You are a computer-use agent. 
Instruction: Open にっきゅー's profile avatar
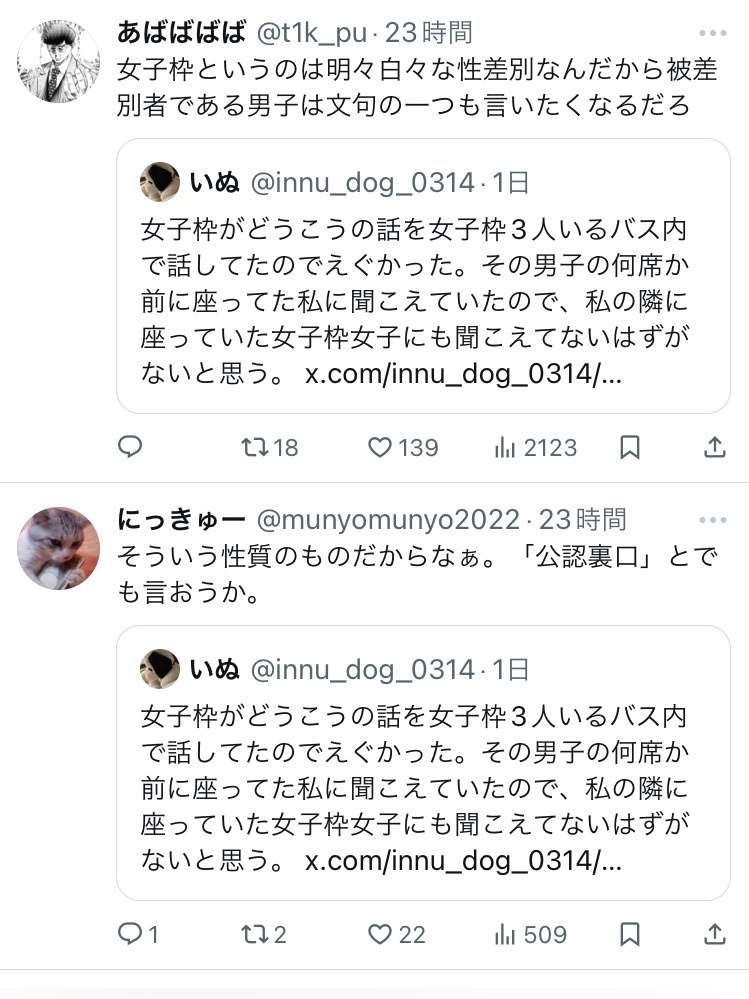[58, 548]
